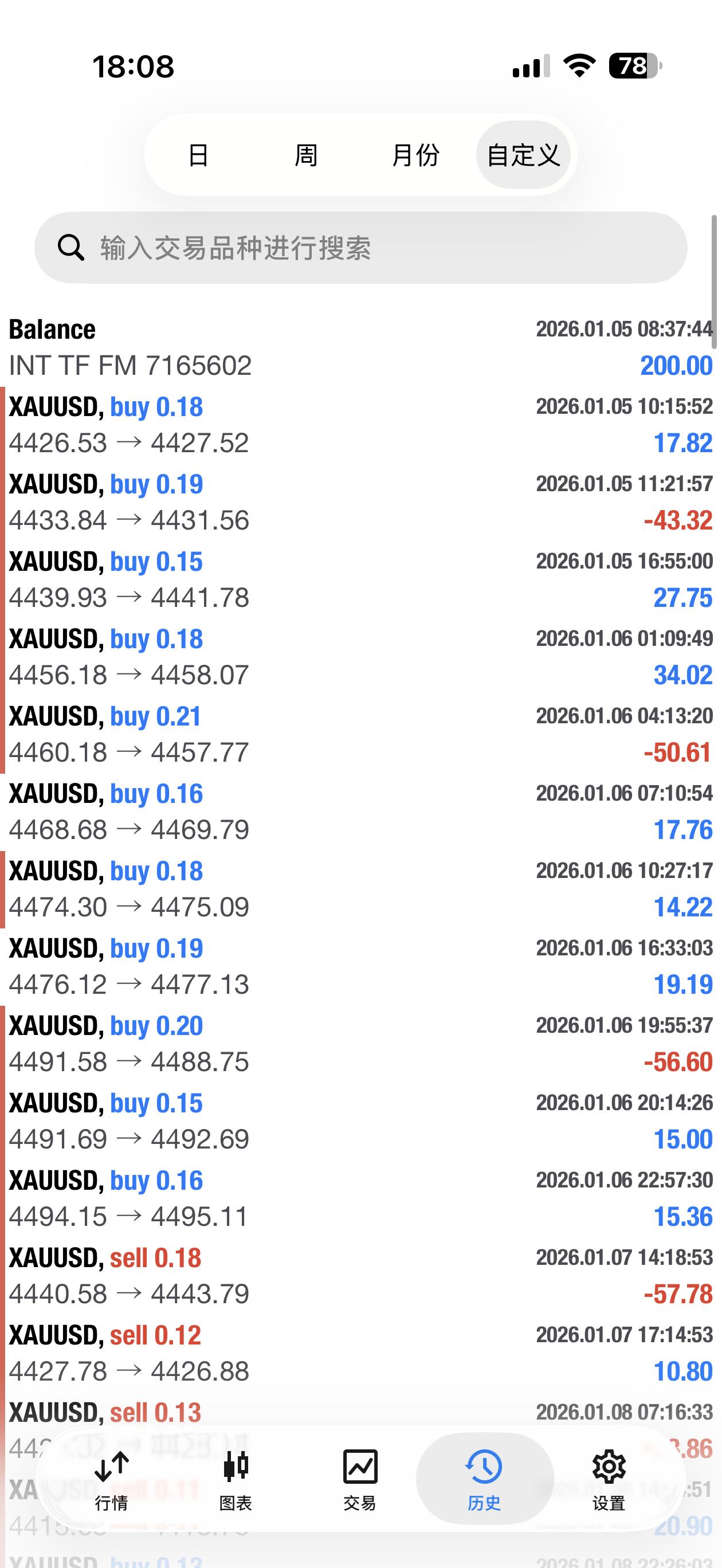
Task: Expand the buy 0.19 trade at 16:33:03
Action: (360, 966)
